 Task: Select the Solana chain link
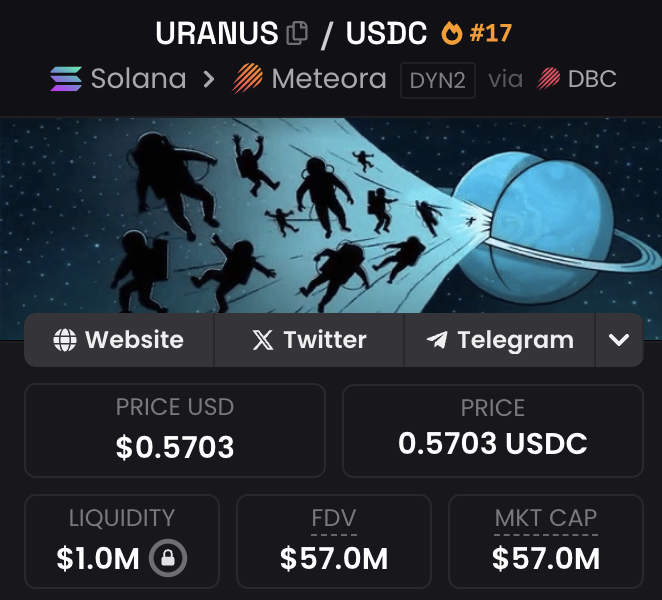point(119,79)
